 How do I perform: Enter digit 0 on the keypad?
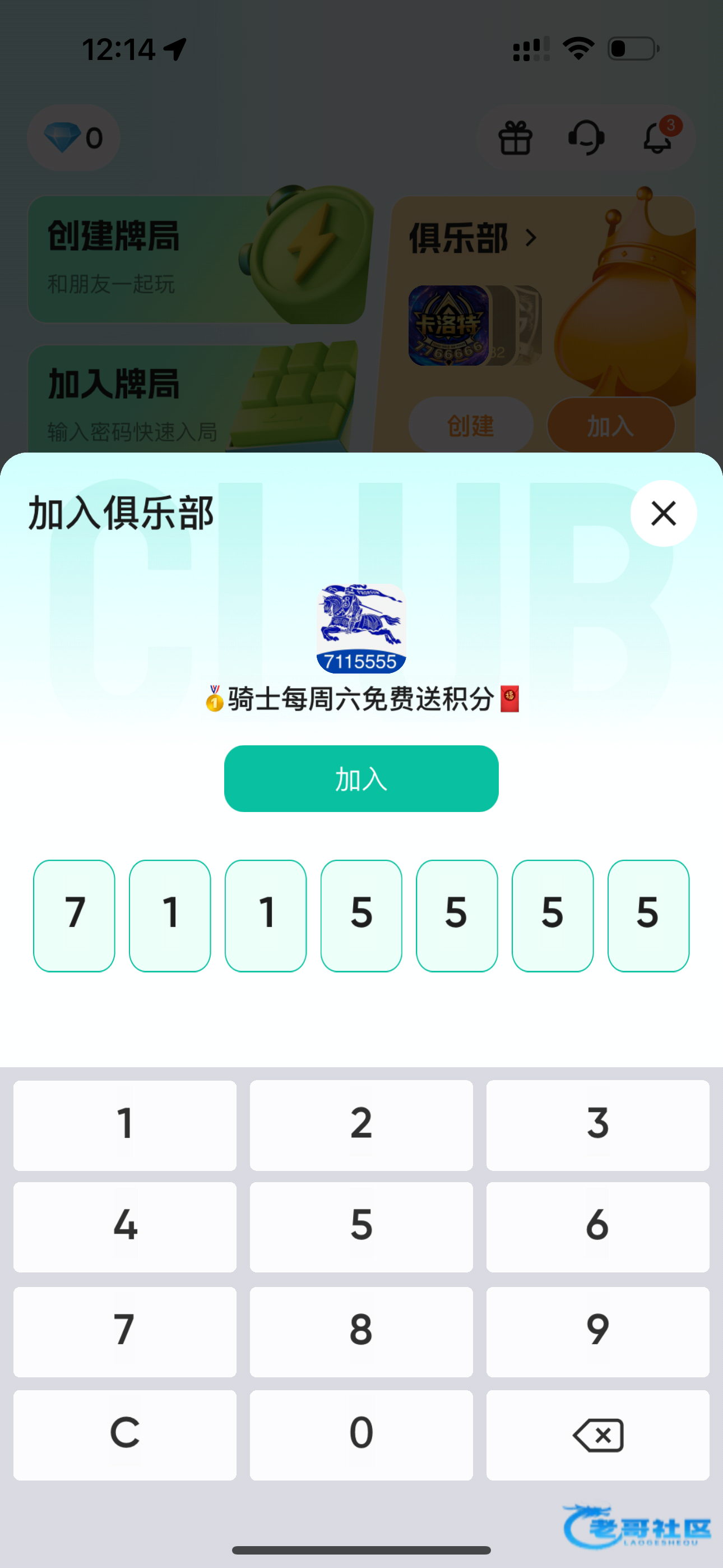pos(361,1435)
